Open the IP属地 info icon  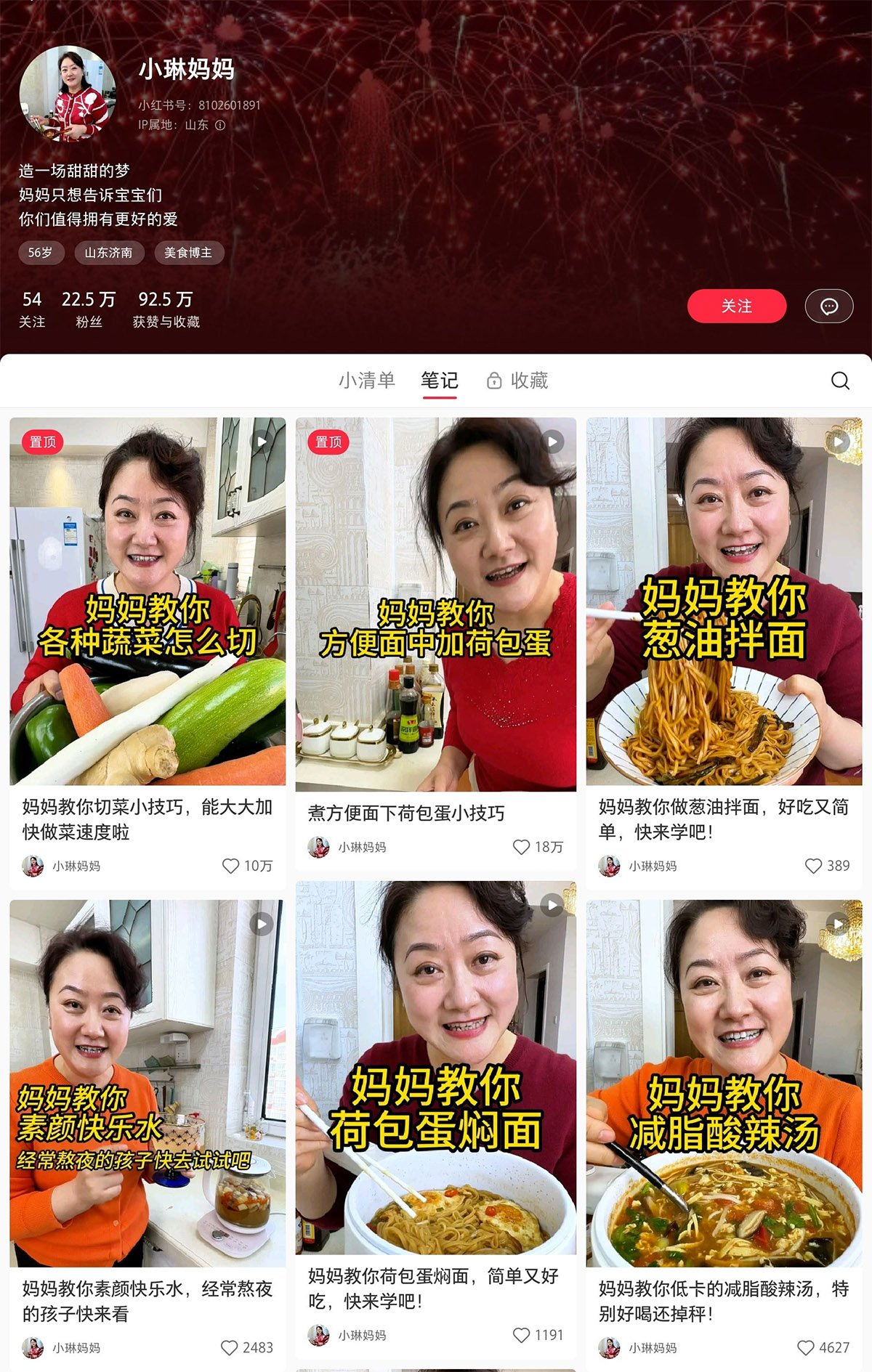[220, 125]
